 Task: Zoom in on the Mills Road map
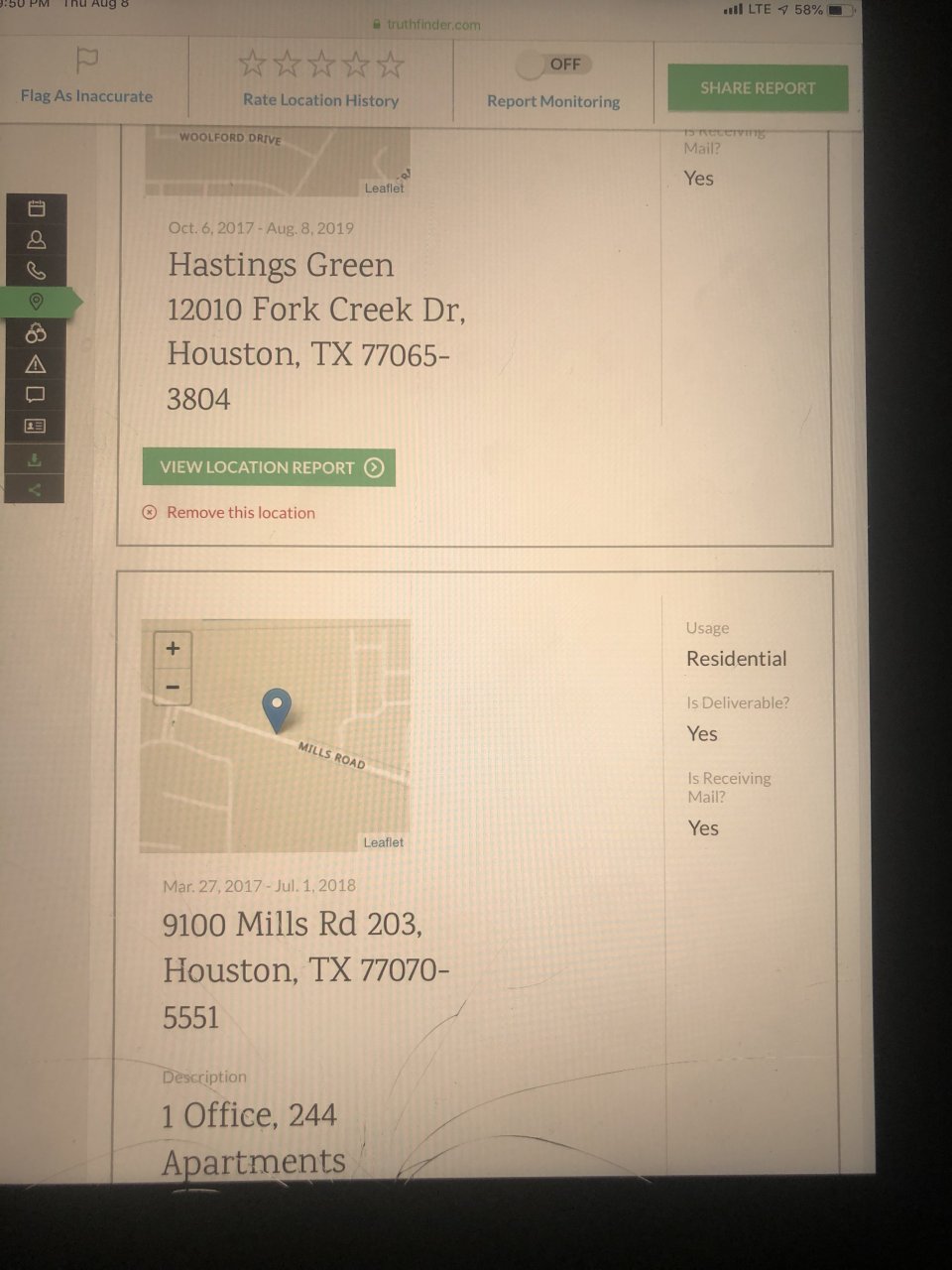pyautogui.click(x=173, y=649)
